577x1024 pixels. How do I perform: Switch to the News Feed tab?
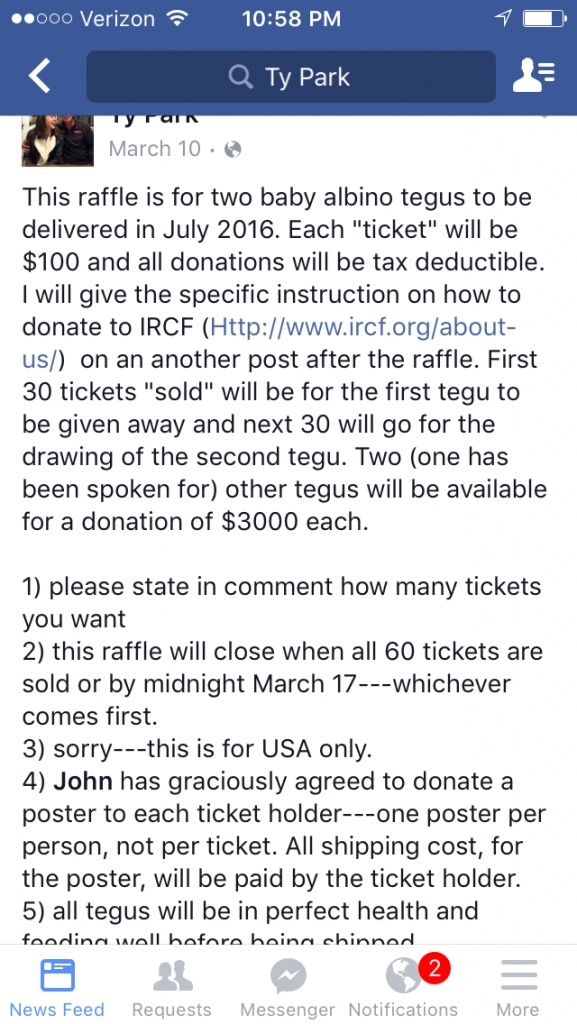pos(57,987)
